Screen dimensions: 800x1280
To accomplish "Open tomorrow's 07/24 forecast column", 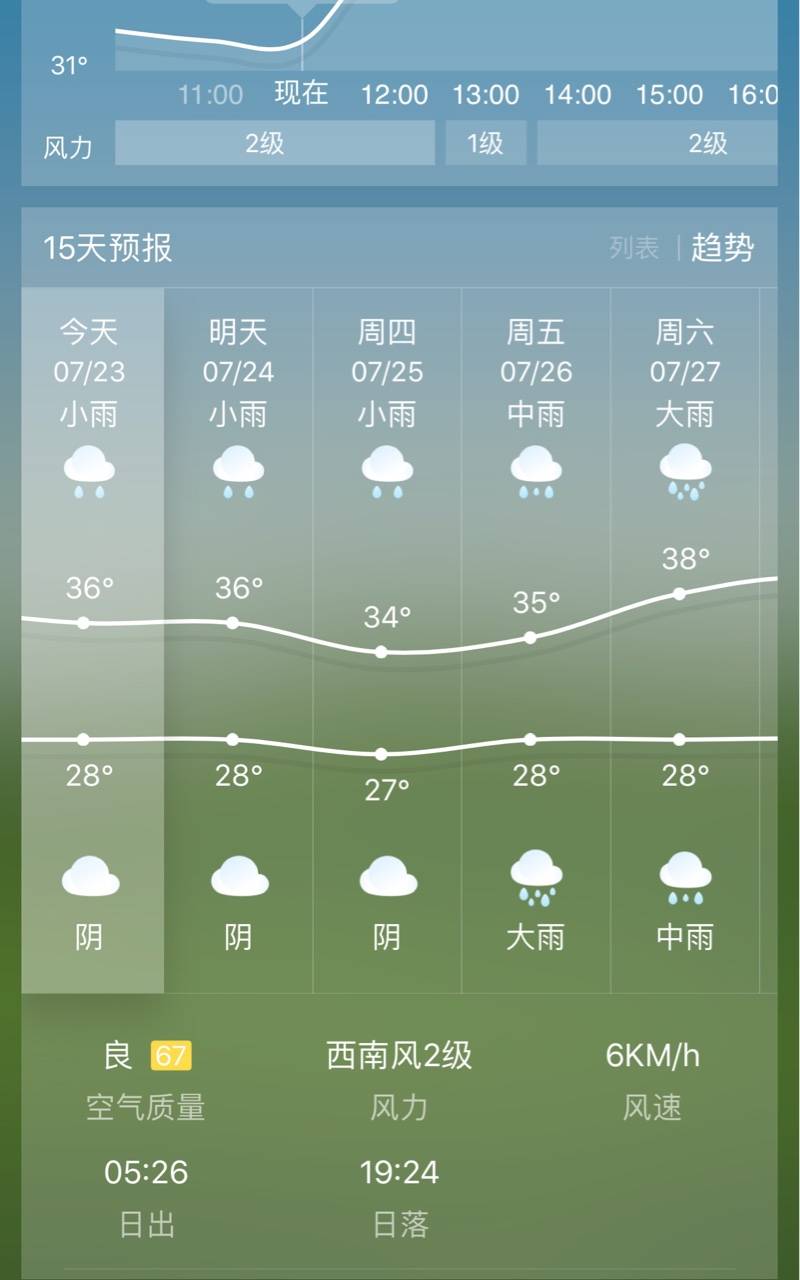I will (238, 640).
